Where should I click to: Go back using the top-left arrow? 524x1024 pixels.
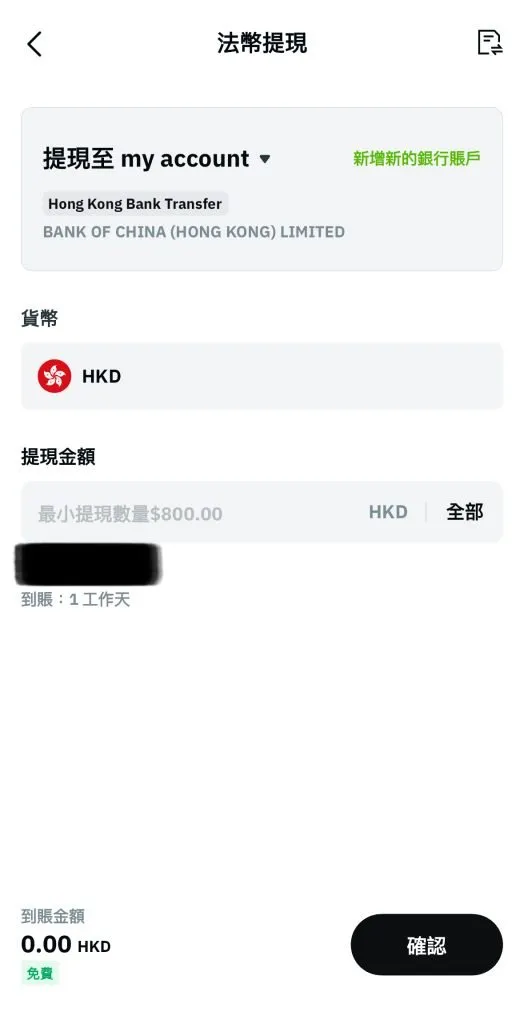[35, 44]
